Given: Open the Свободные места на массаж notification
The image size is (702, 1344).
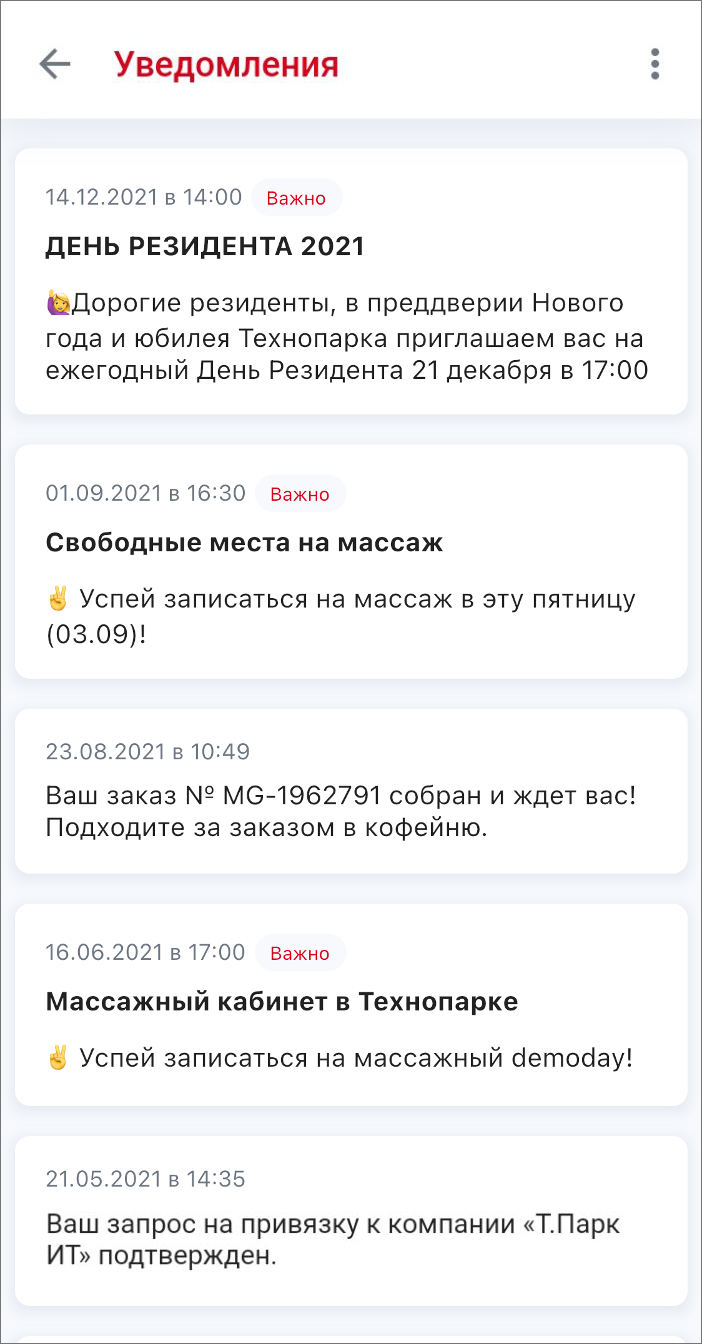Looking at the screenshot, I should [x=350, y=561].
